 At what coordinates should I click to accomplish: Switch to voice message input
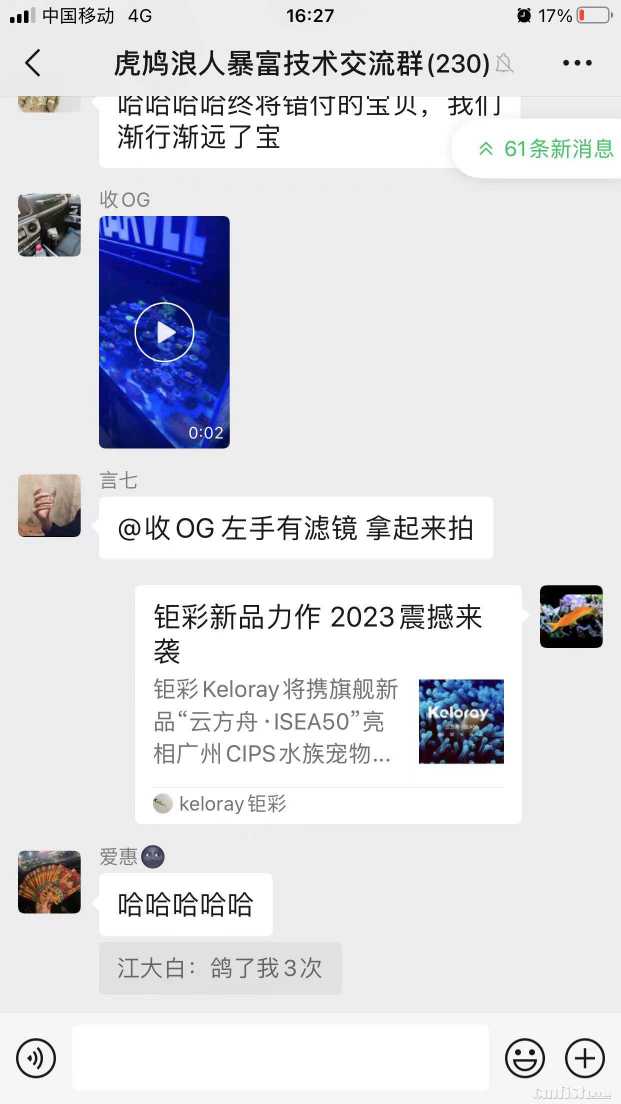(x=36, y=1058)
